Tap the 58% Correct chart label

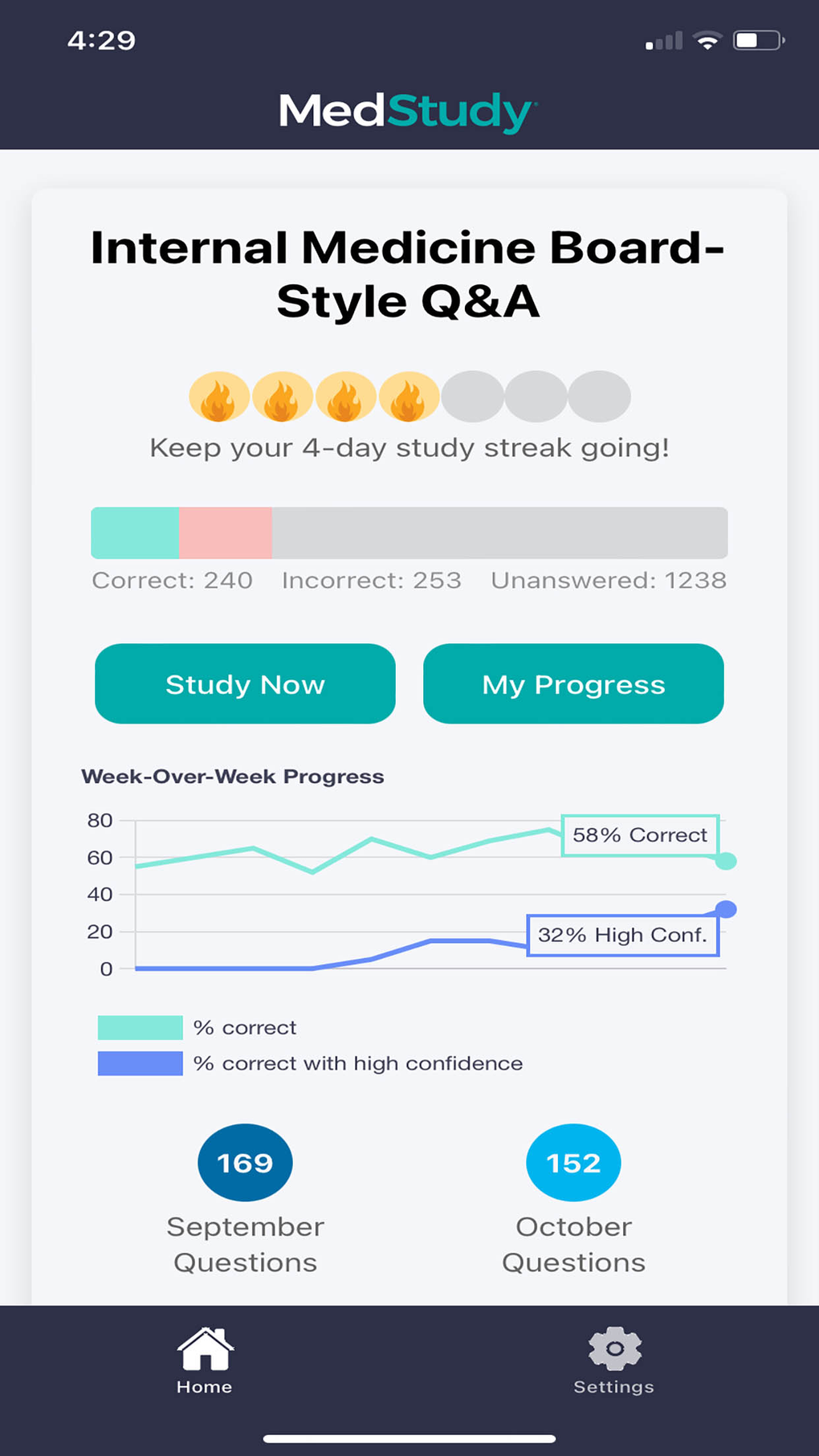click(x=640, y=835)
